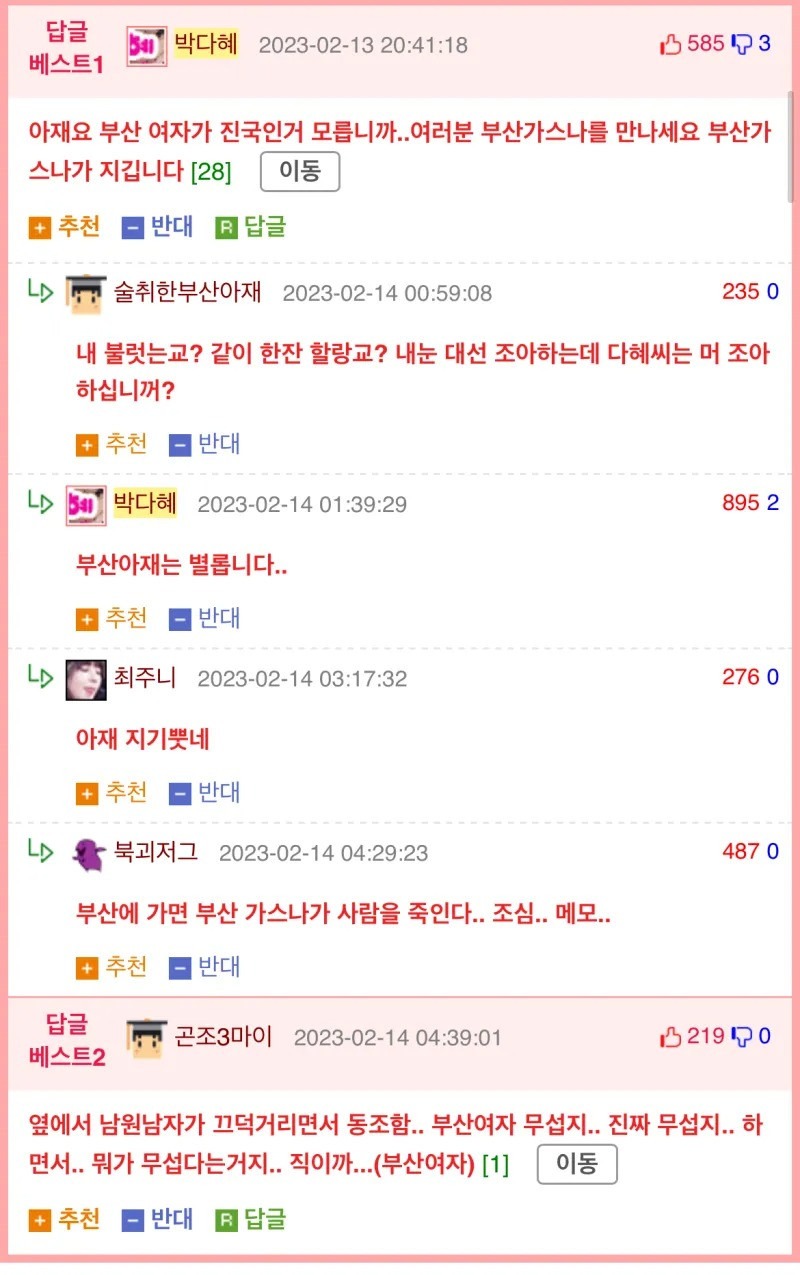Screen dimensions: 800x1275
Task: Tap 이동 button on 박다혜's best comment
Action: (300, 171)
